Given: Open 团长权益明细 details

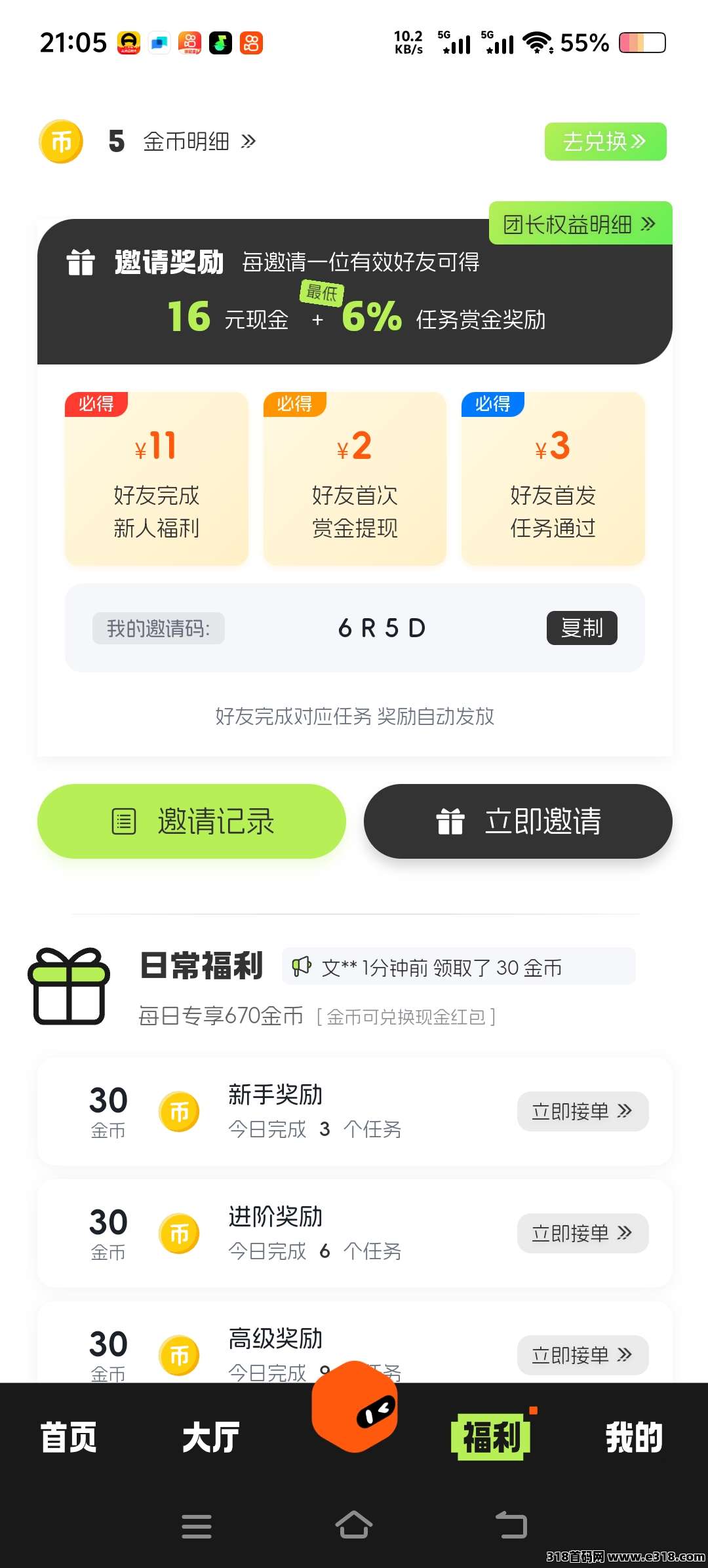Looking at the screenshot, I should [580, 224].
